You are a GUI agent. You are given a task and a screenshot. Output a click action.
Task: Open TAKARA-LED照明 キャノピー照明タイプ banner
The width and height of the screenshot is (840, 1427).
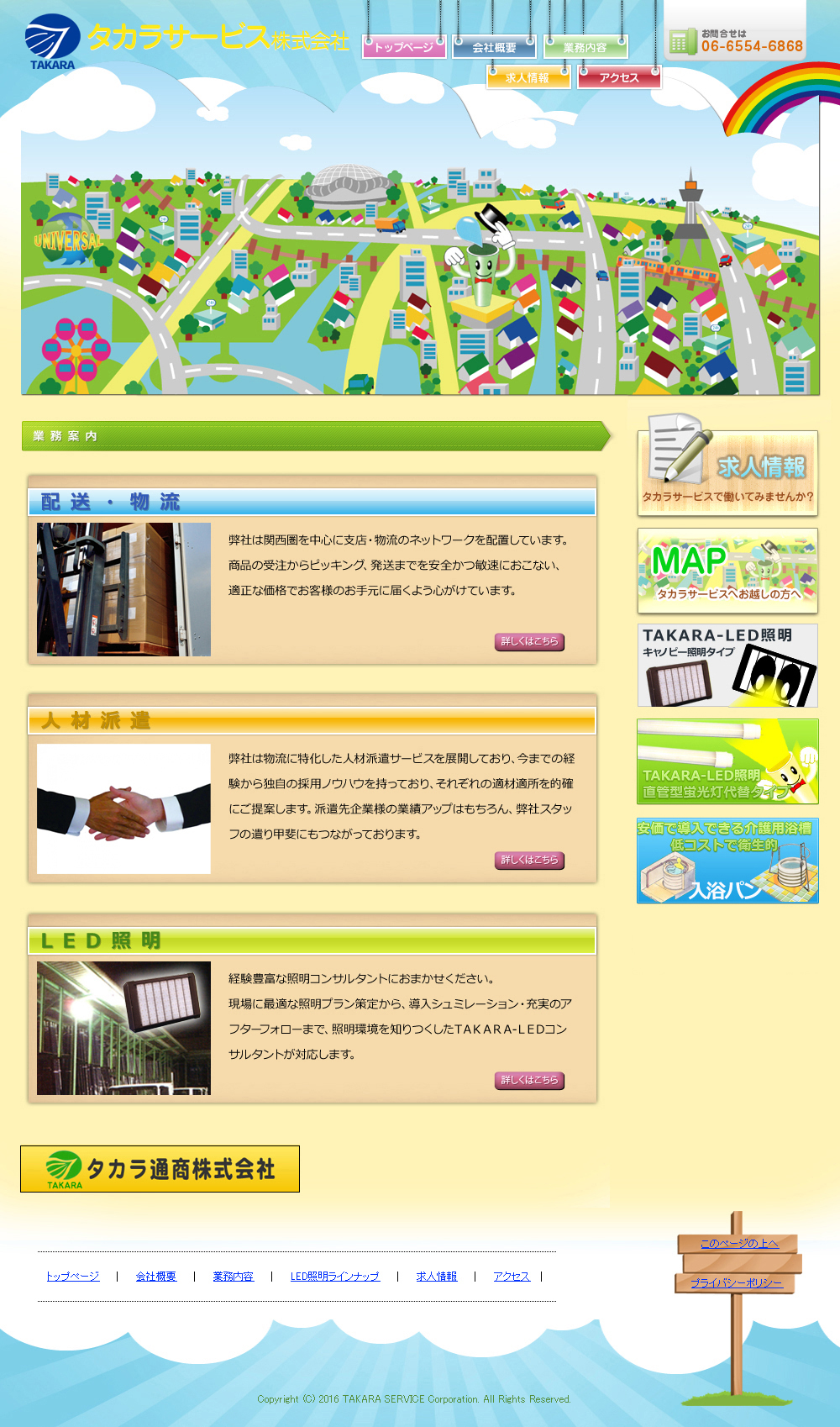(x=727, y=666)
